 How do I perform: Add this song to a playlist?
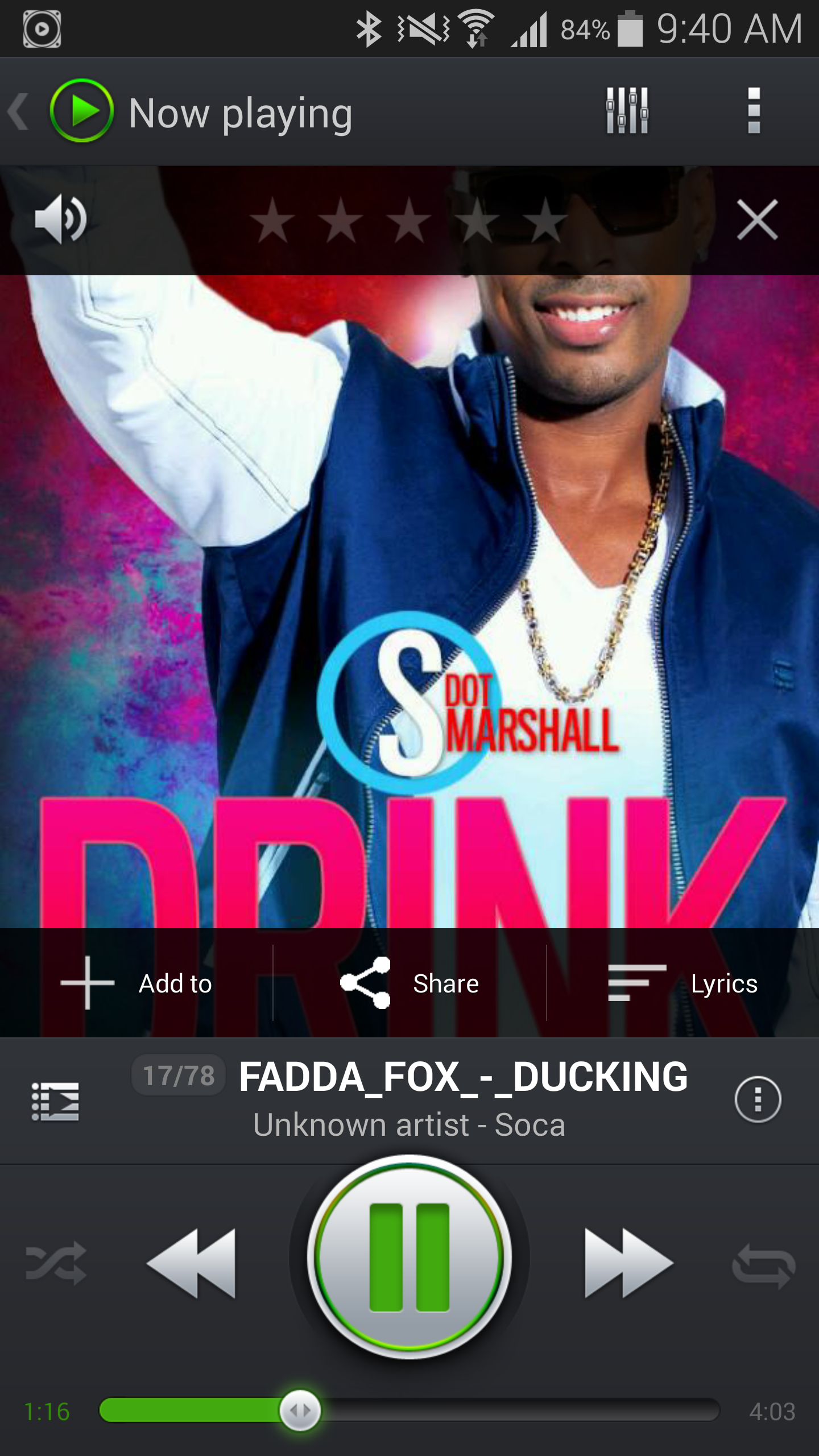(136, 983)
